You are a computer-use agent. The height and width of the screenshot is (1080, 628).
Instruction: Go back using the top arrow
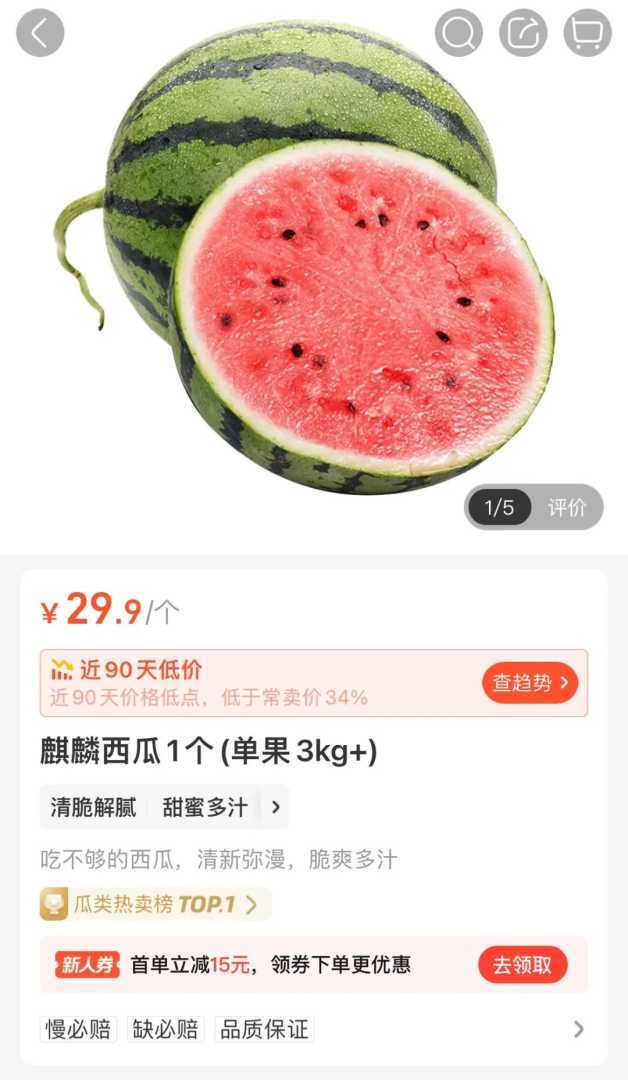click(40, 33)
